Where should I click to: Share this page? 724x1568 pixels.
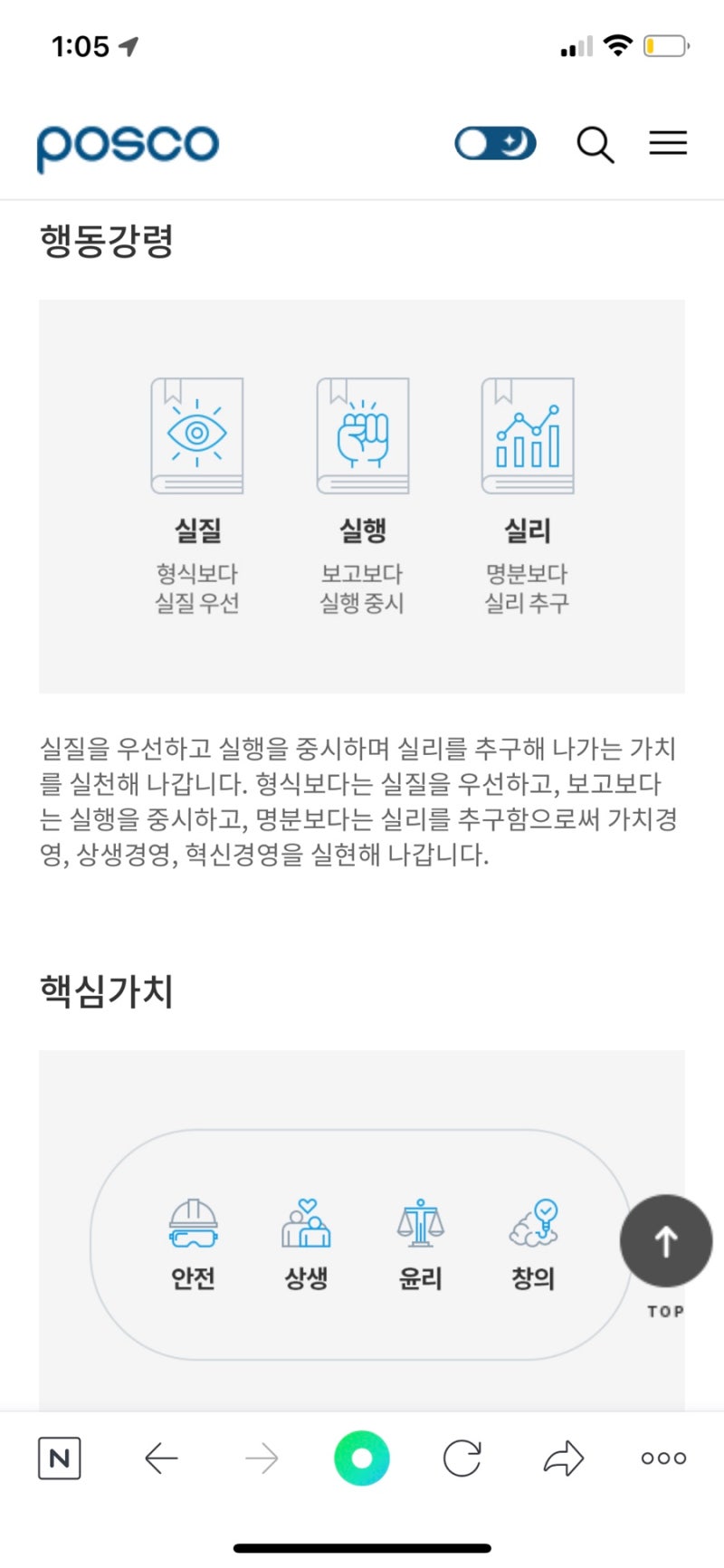tap(563, 1458)
